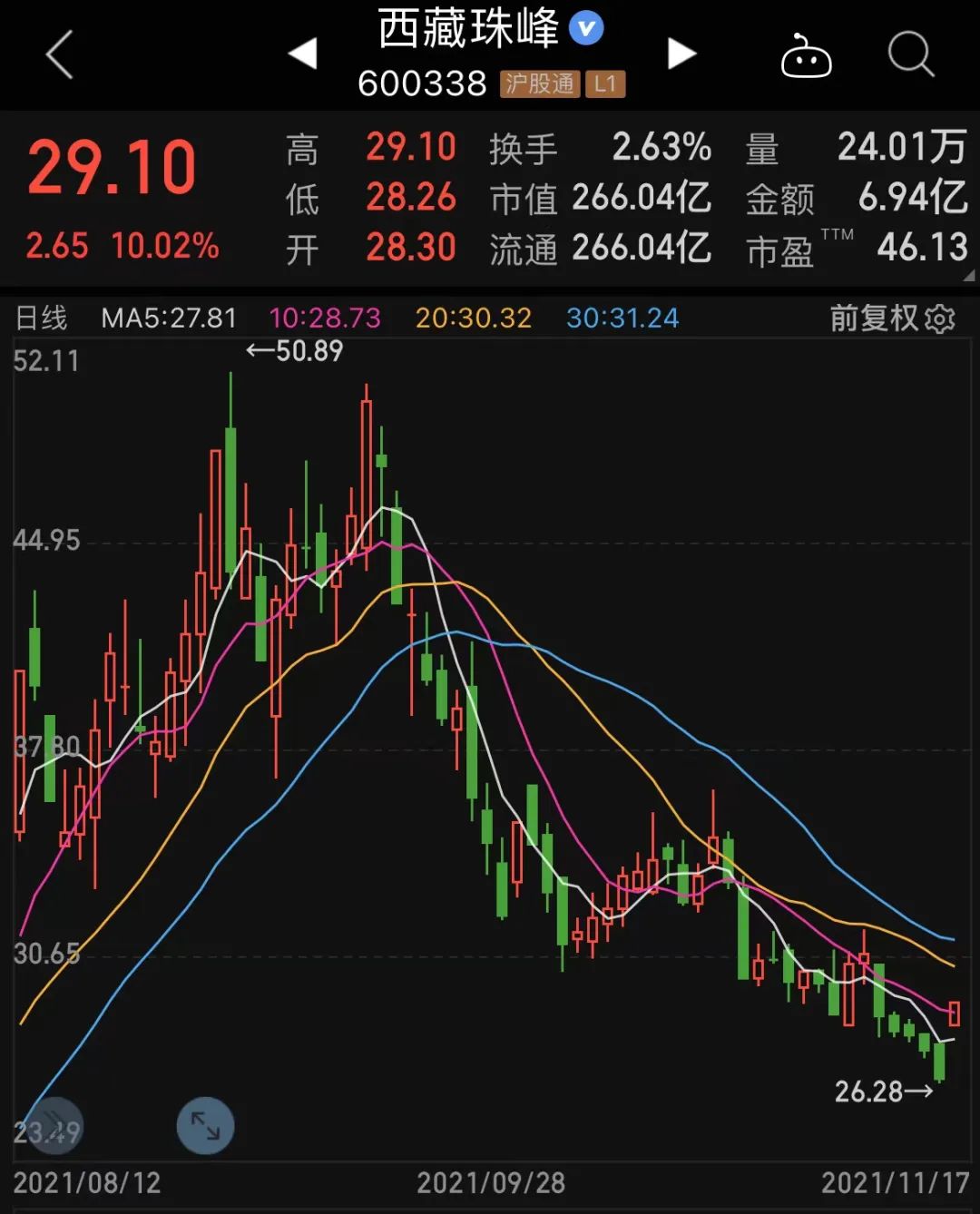Open 前复权 chart settings

coord(892,318)
